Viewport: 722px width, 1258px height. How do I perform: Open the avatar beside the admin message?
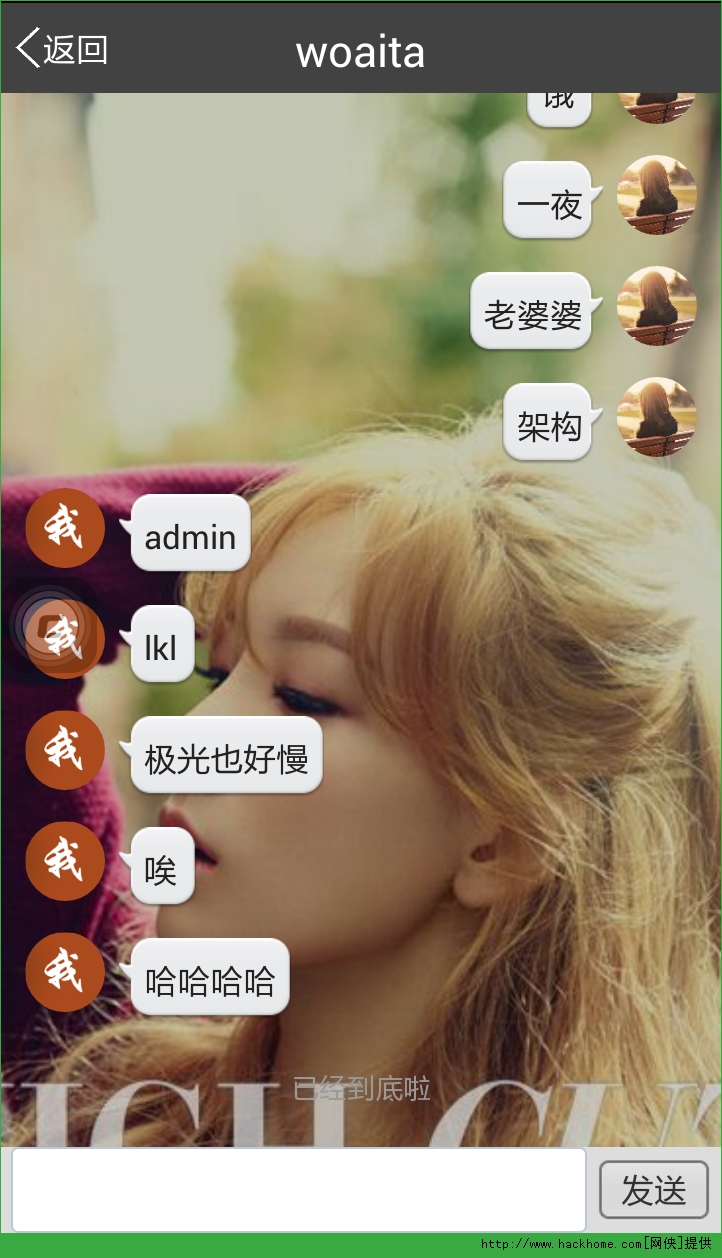coord(65,528)
